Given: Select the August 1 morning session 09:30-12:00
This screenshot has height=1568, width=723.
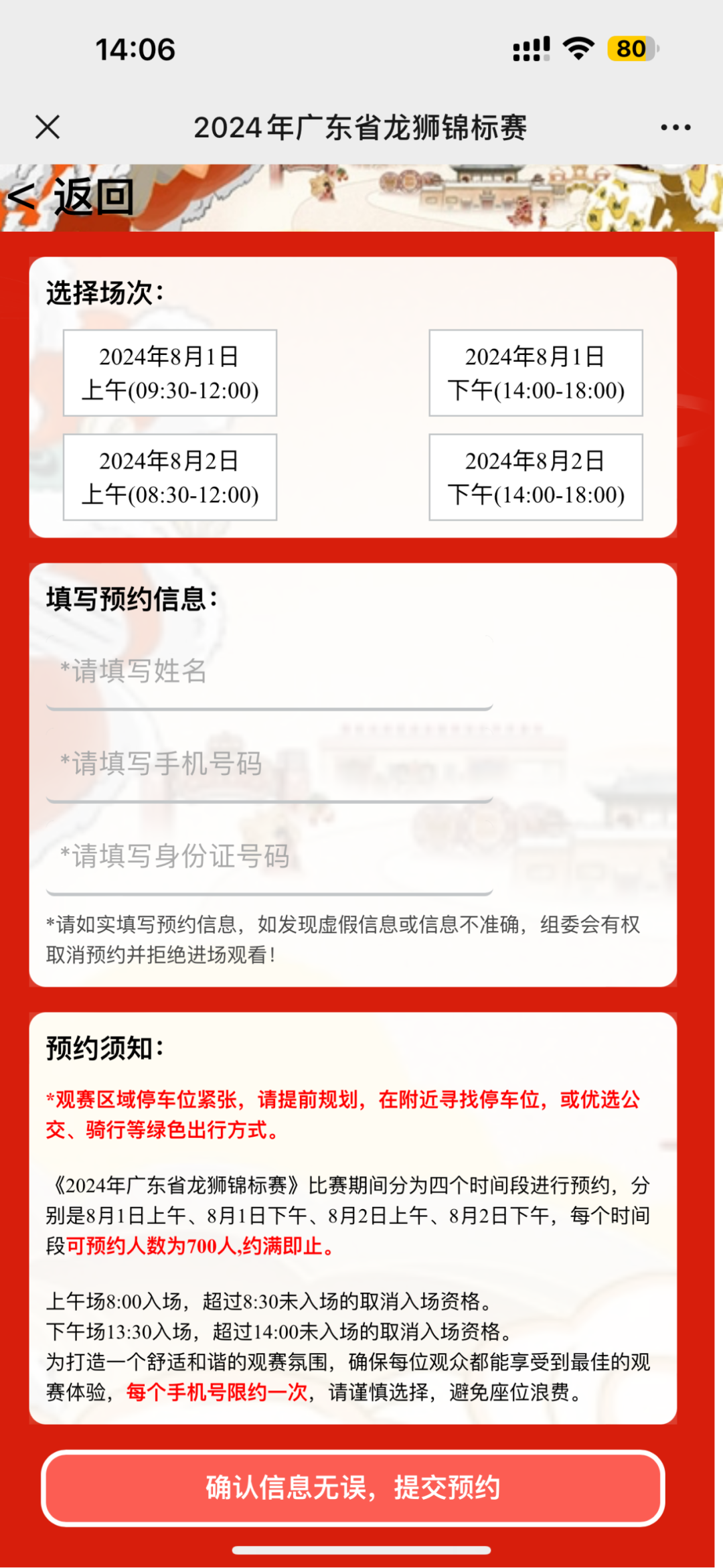Looking at the screenshot, I should click(x=170, y=373).
